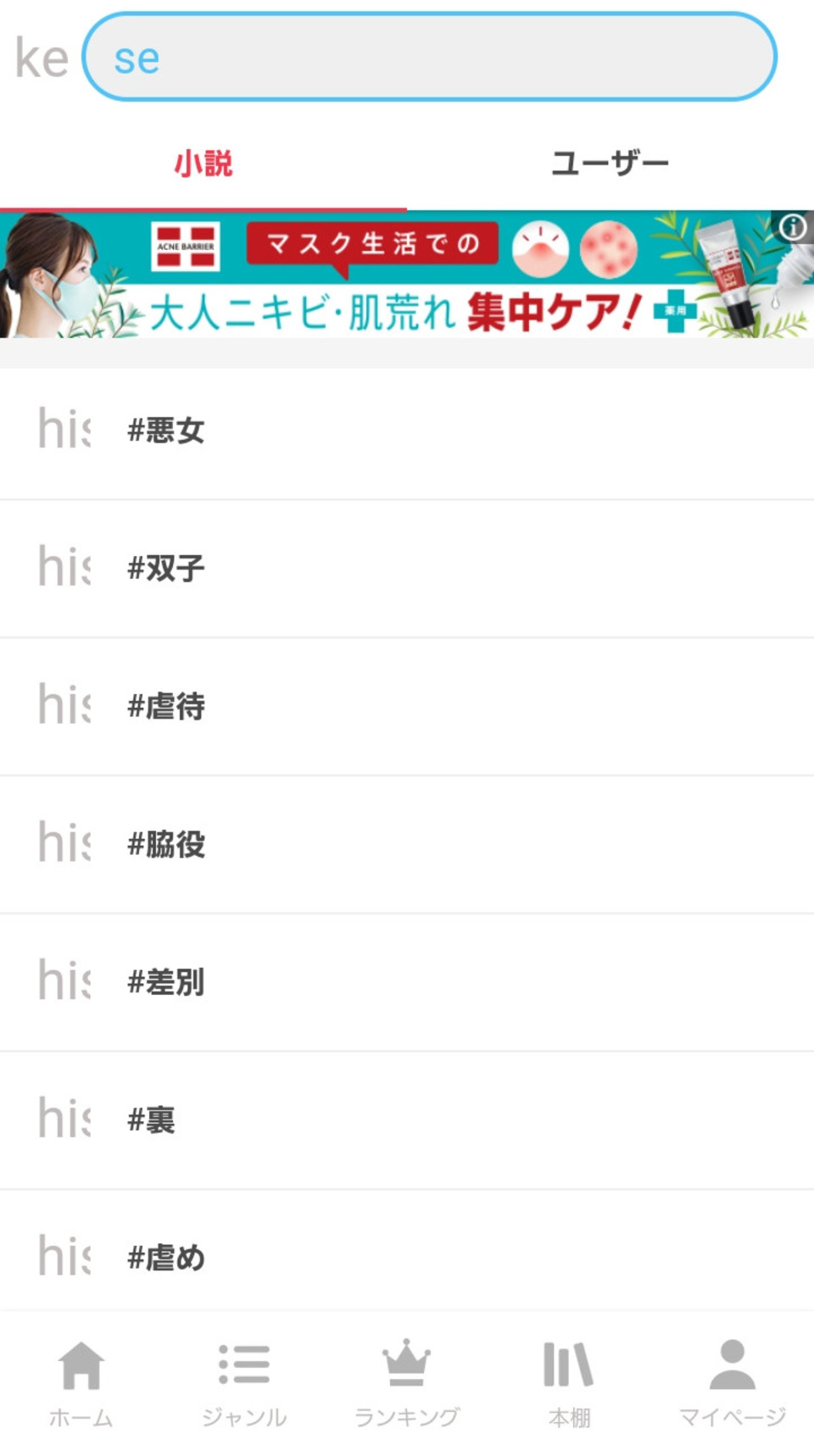Screen dimensions: 814x1456
Task: Select the 小説 tab
Action: tap(203, 163)
